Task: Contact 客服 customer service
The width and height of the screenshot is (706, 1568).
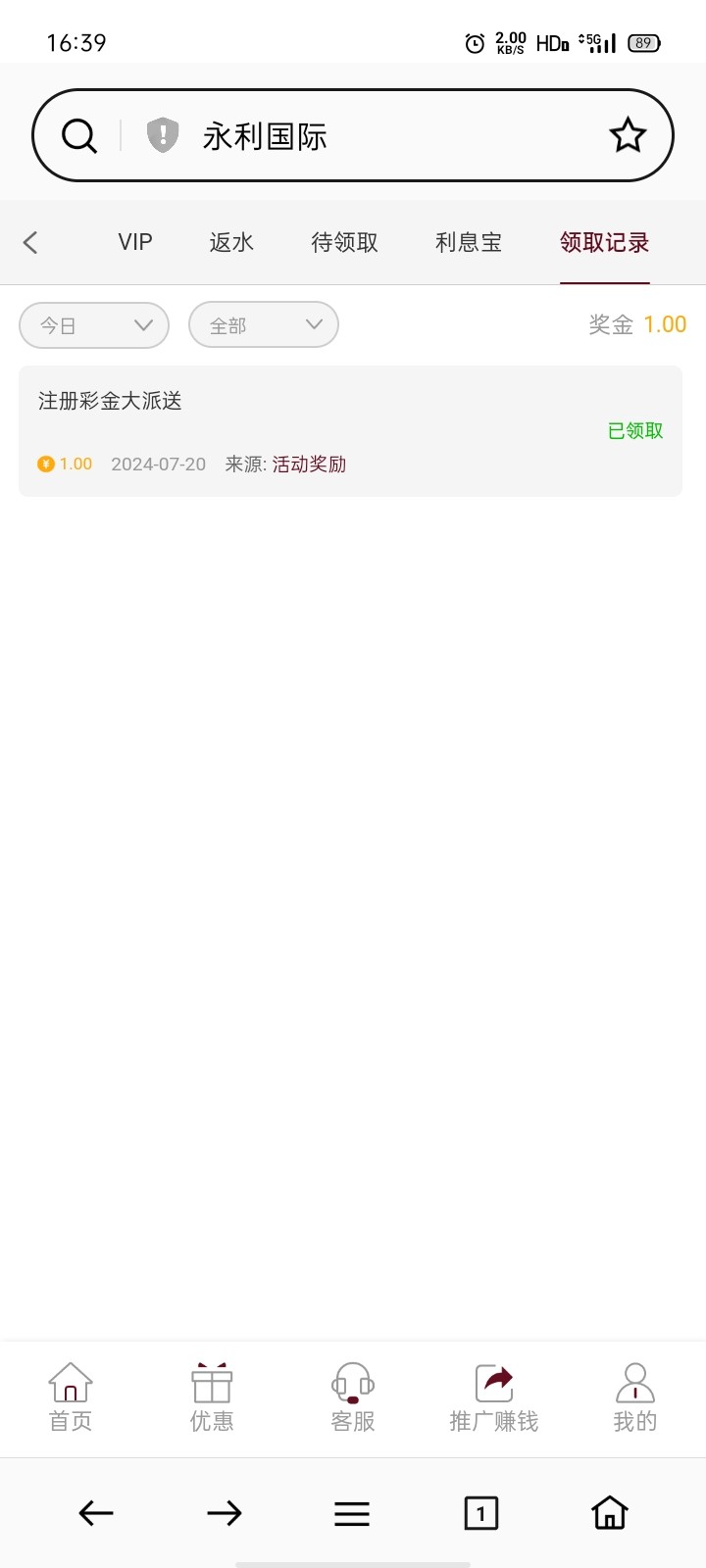Action: [353, 1397]
